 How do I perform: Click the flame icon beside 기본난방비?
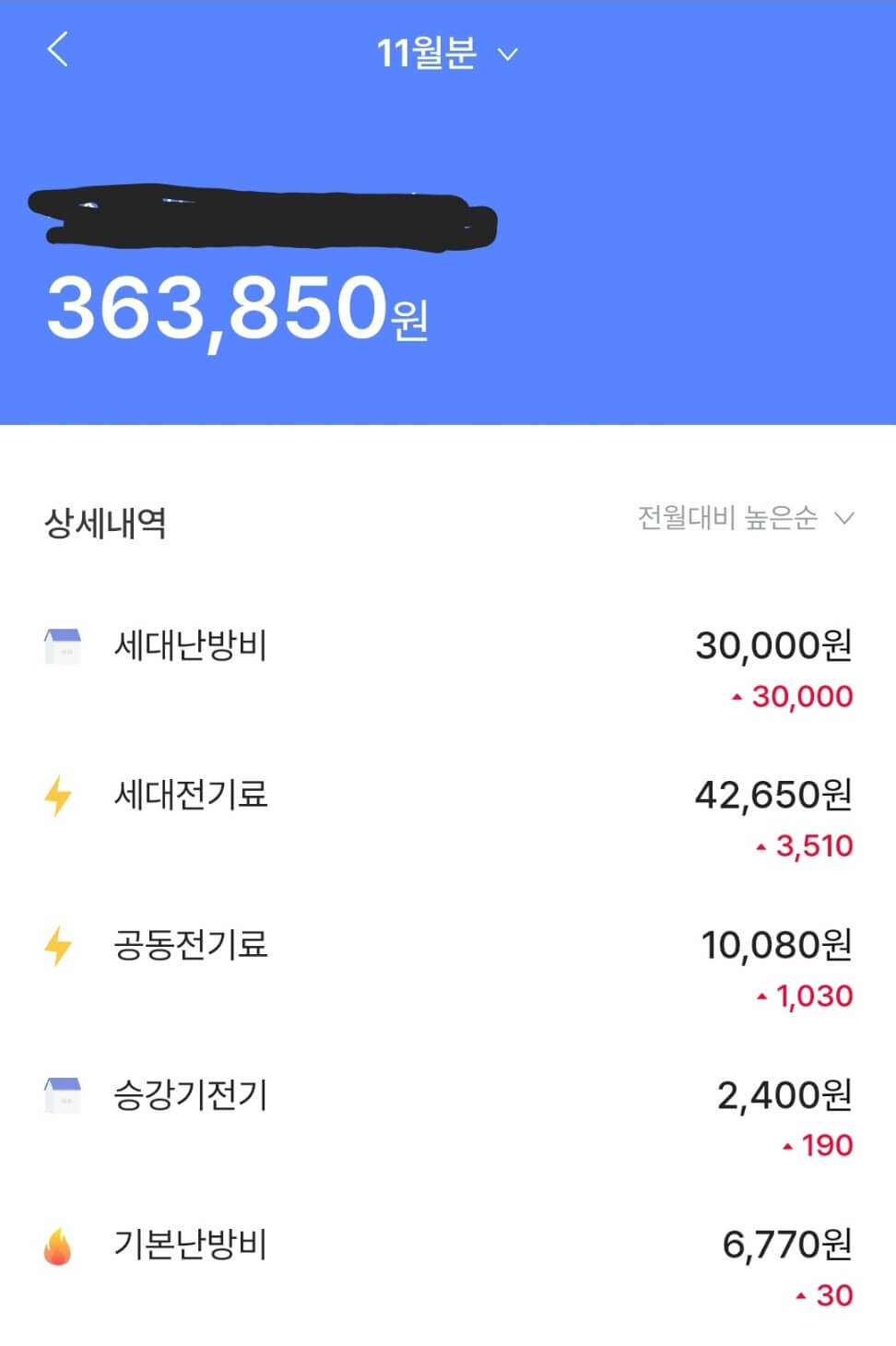pos(58,1246)
